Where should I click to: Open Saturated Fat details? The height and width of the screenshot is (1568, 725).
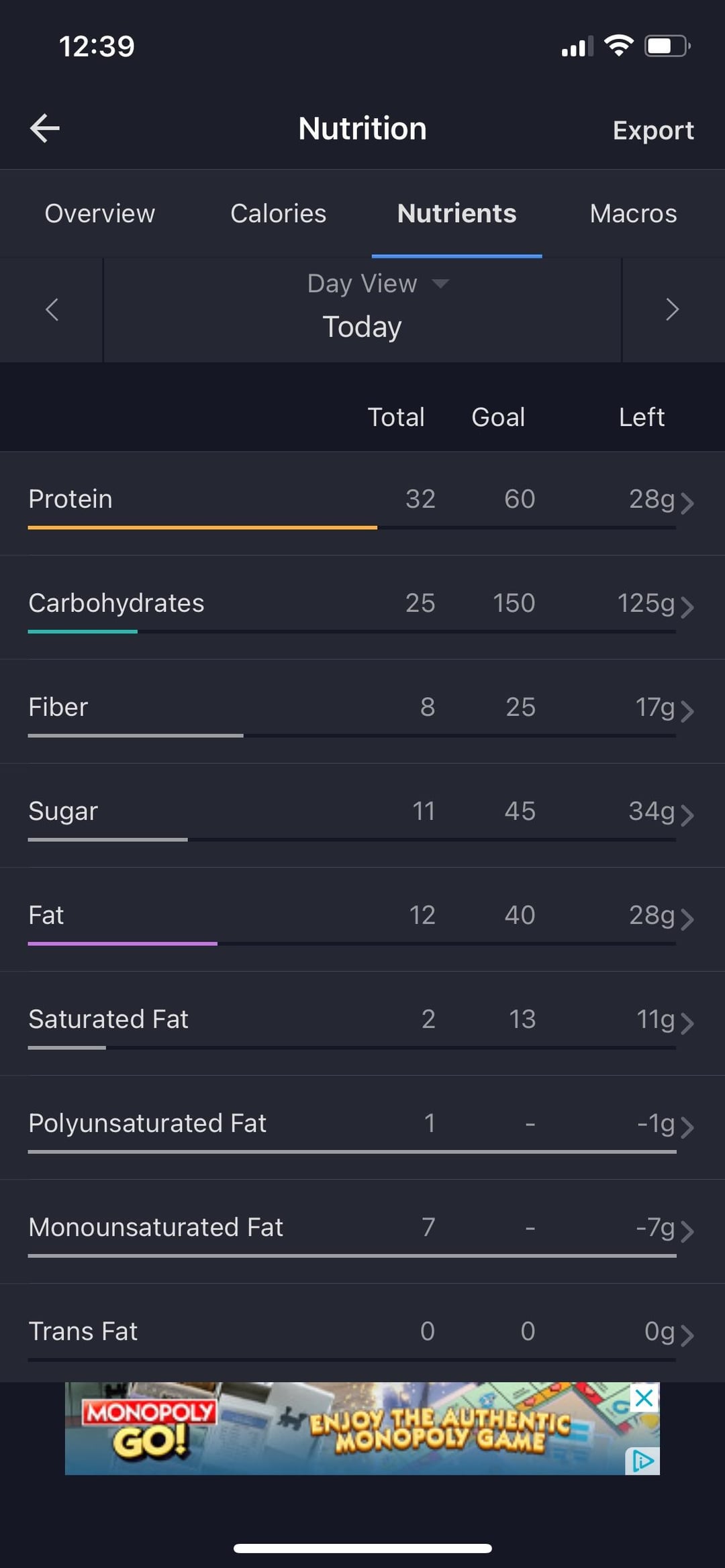click(362, 1023)
